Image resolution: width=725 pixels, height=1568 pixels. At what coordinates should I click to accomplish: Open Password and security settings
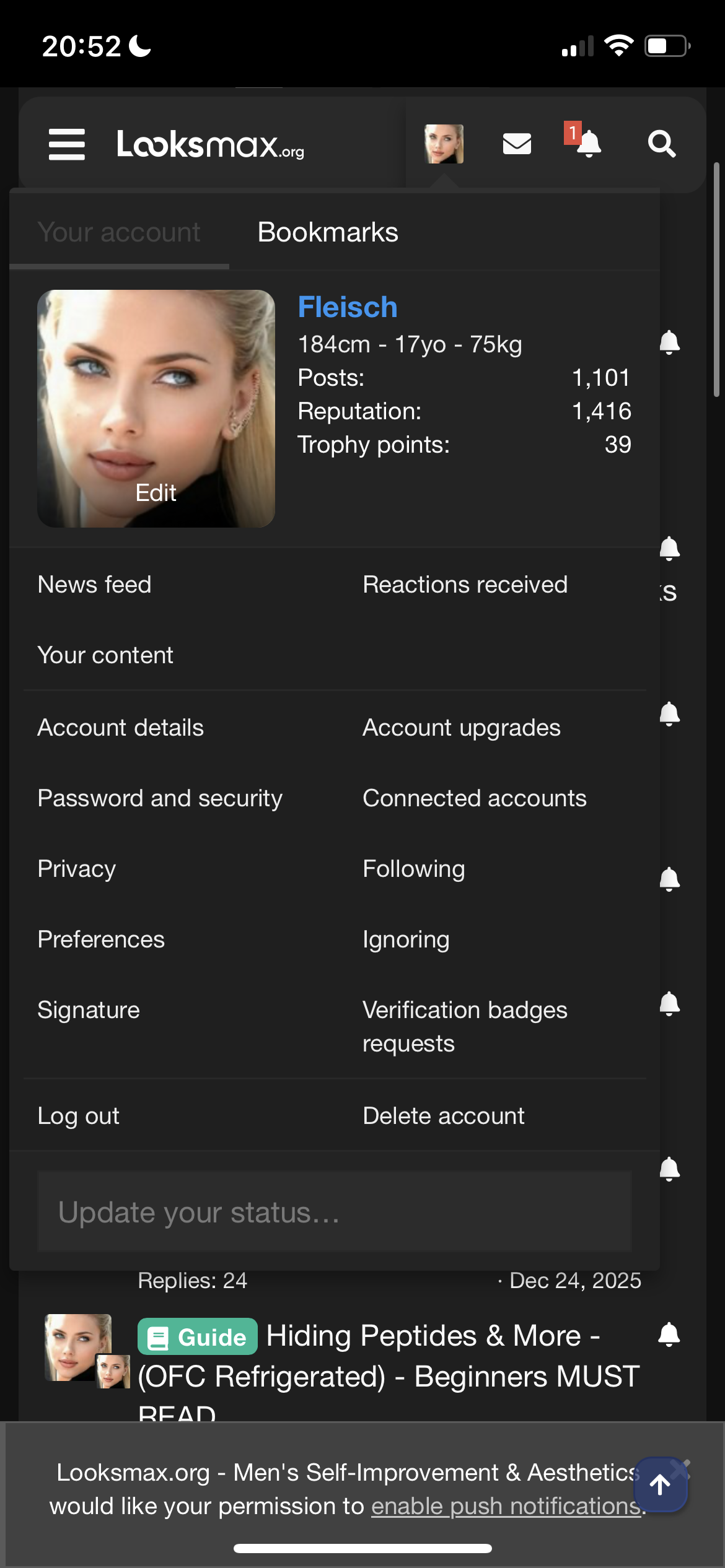[x=160, y=798]
